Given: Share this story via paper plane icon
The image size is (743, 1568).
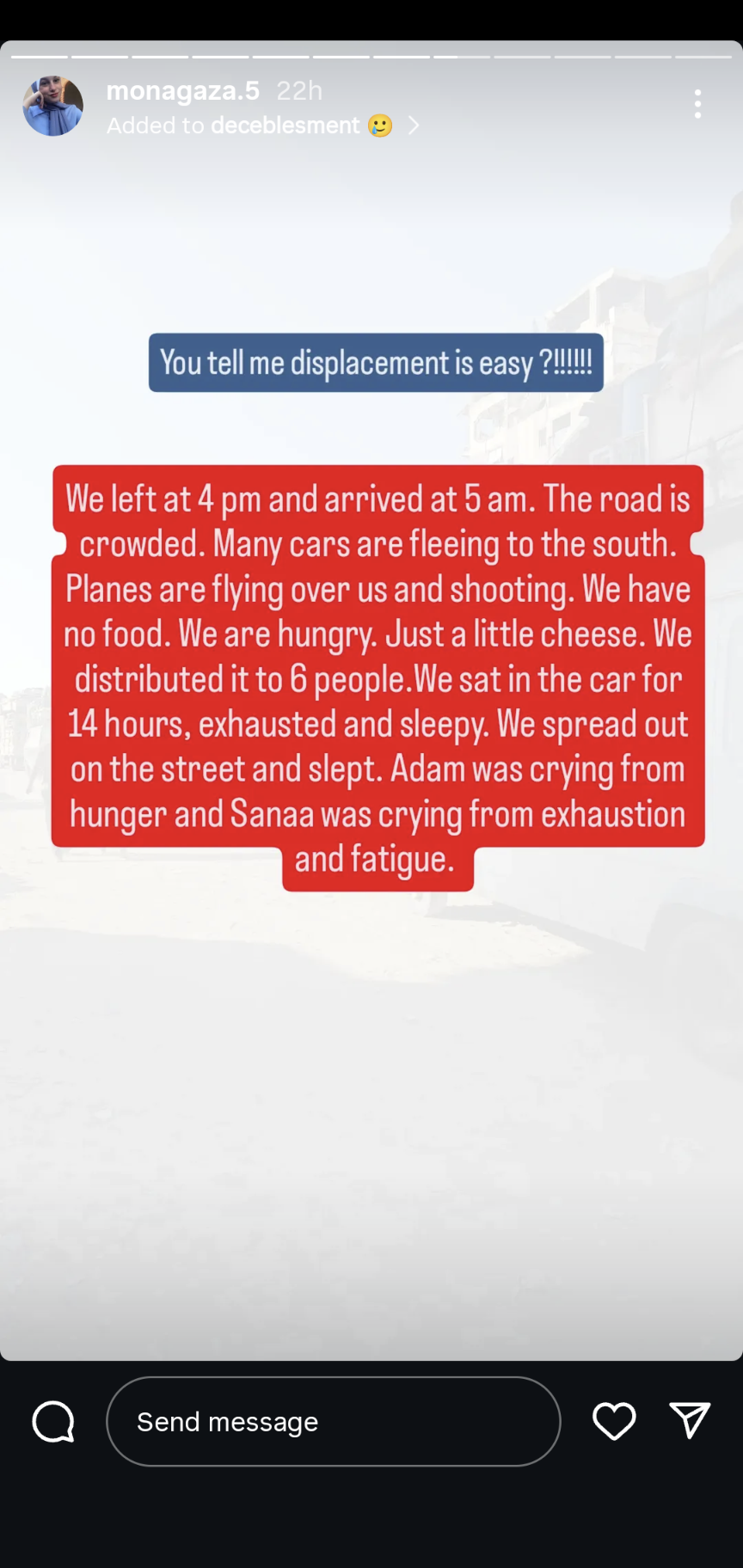Looking at the screenshot, I should pyautogui.click(x=690, y=1420).
